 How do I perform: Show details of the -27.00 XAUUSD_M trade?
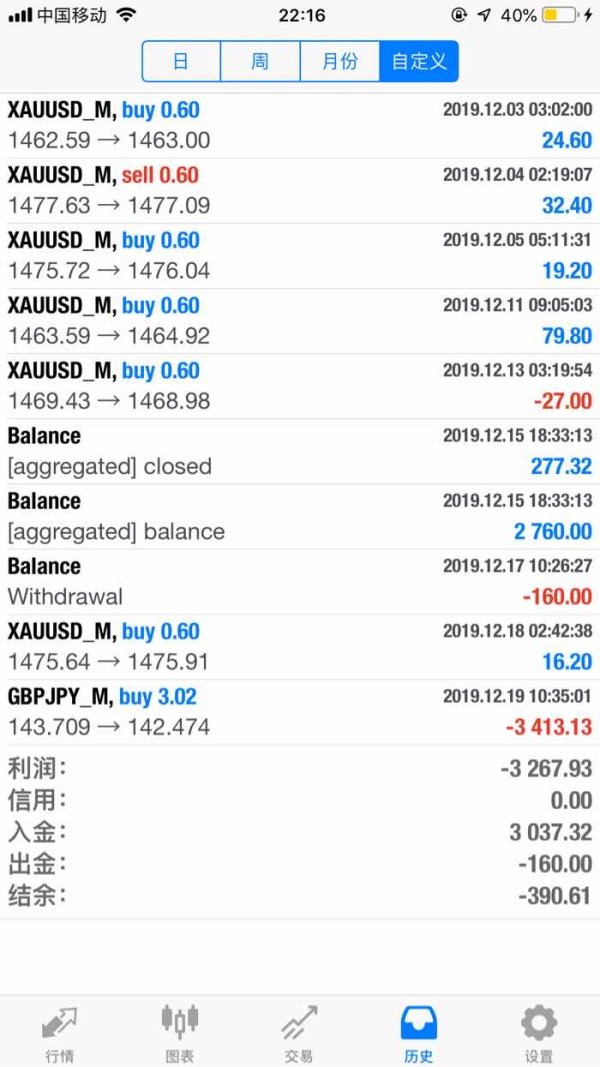pos(300,385)
